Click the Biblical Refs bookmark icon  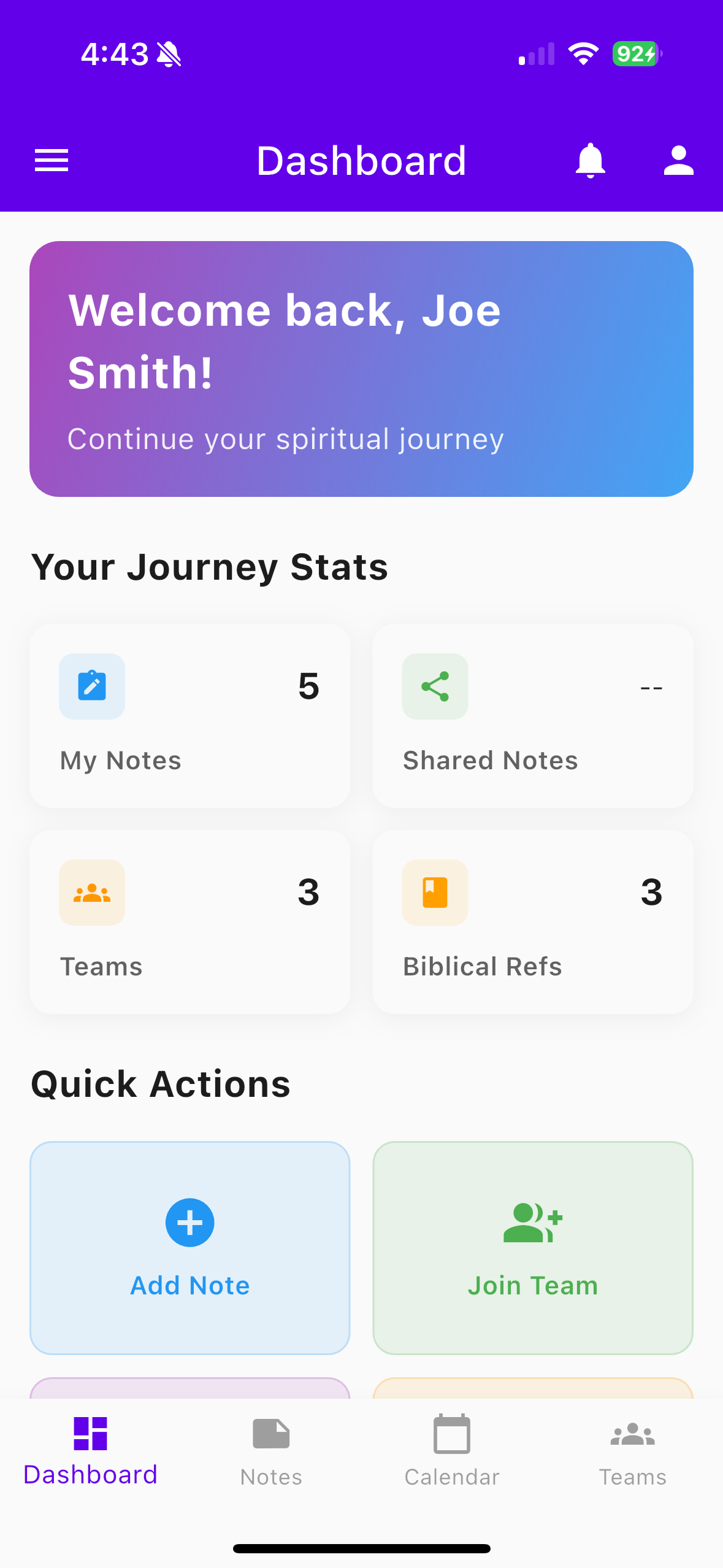click(435, 893)
